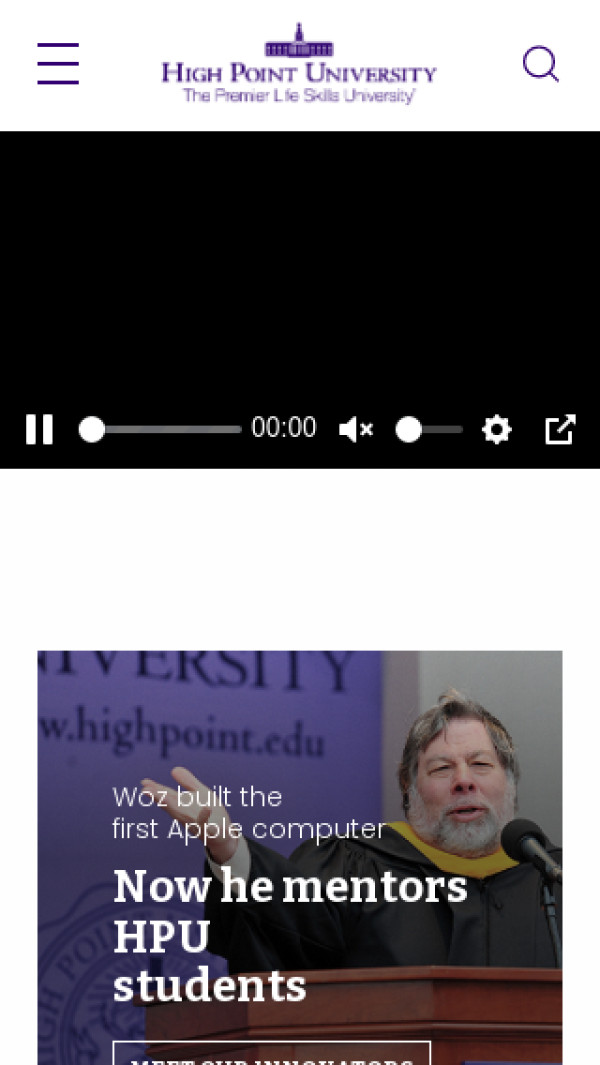Tap the video progress seek bar

(165, 429)
